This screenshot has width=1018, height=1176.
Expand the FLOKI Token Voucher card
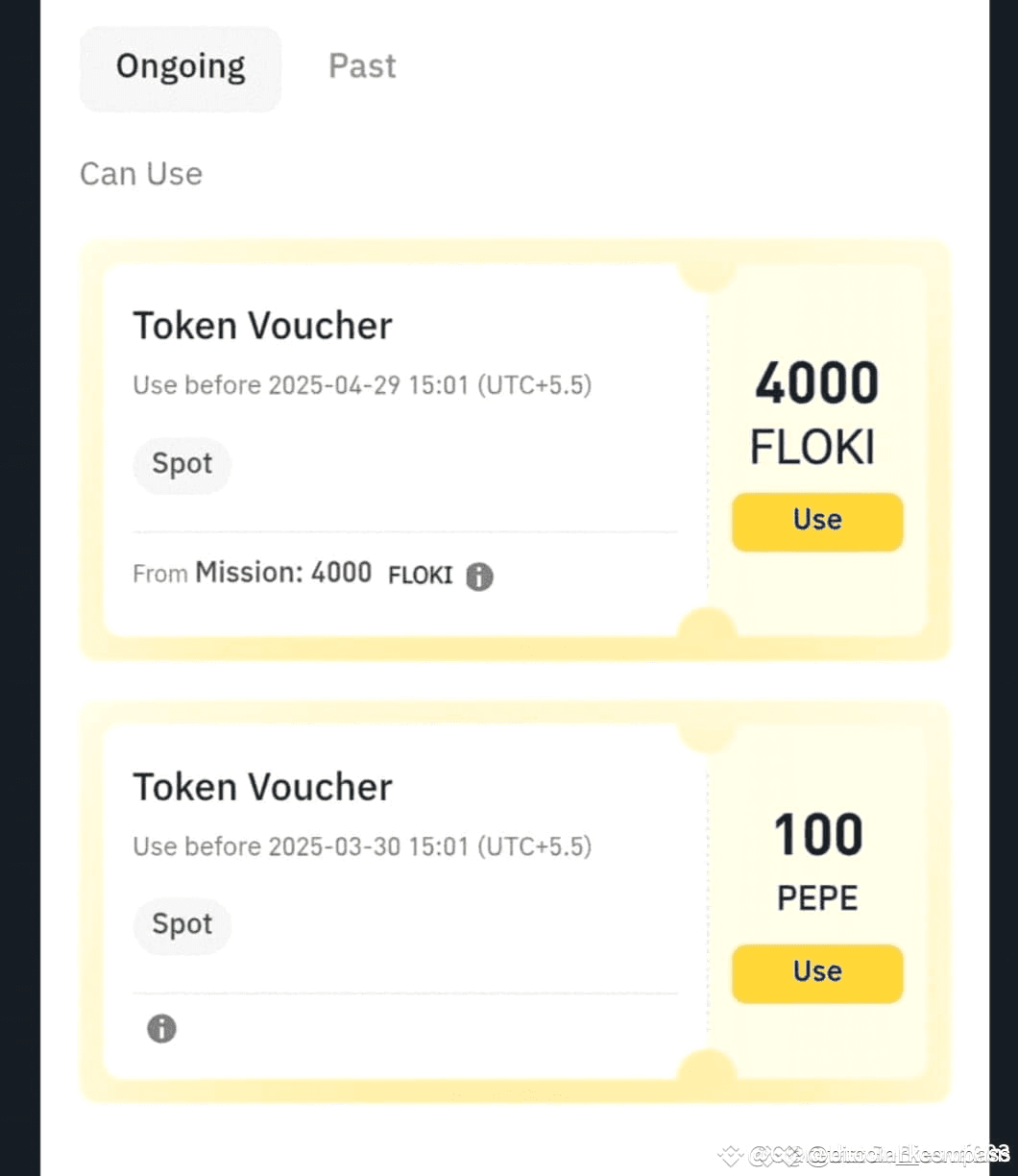(403, 442)
